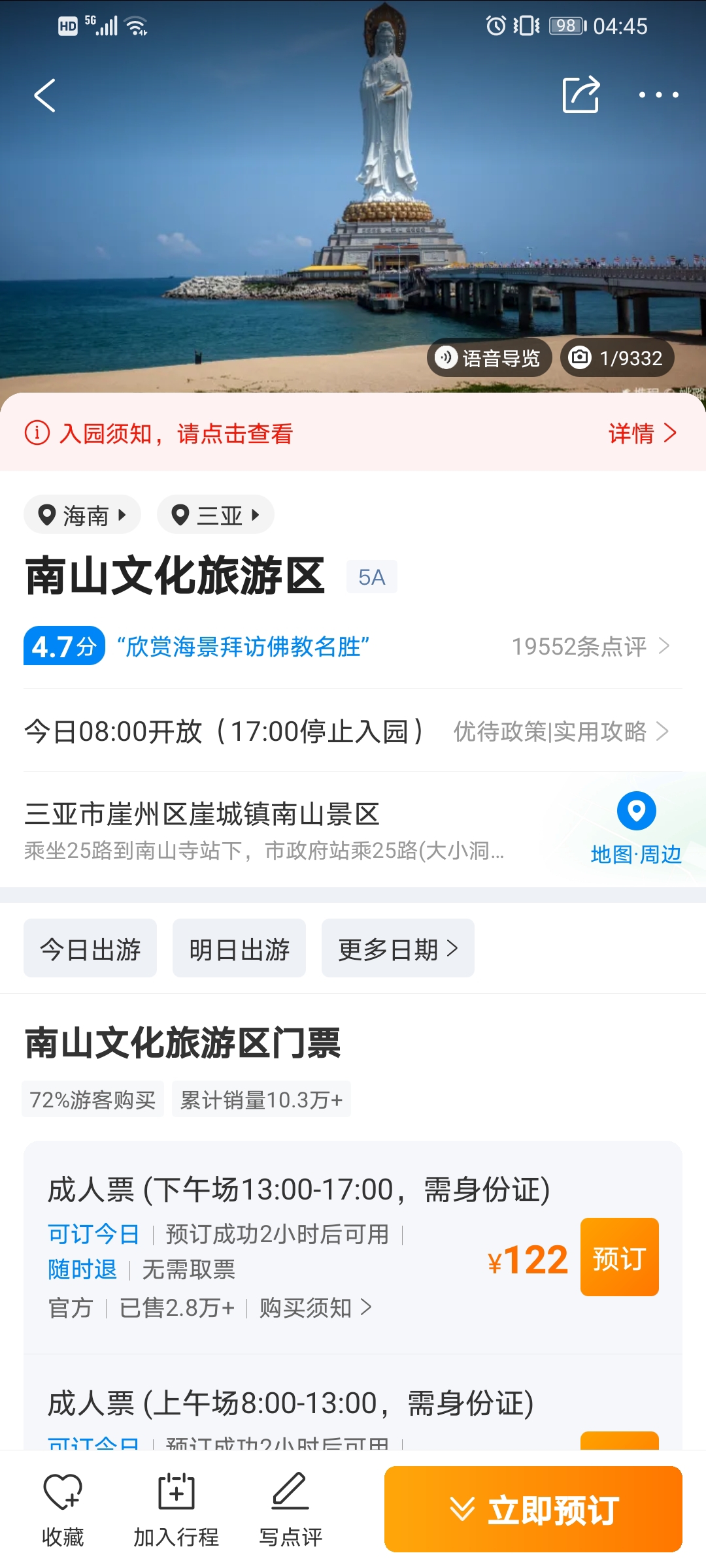Open the photo gallery 1/9332
This screenshot has width=706, height=1568.
[x=617, y=358]
